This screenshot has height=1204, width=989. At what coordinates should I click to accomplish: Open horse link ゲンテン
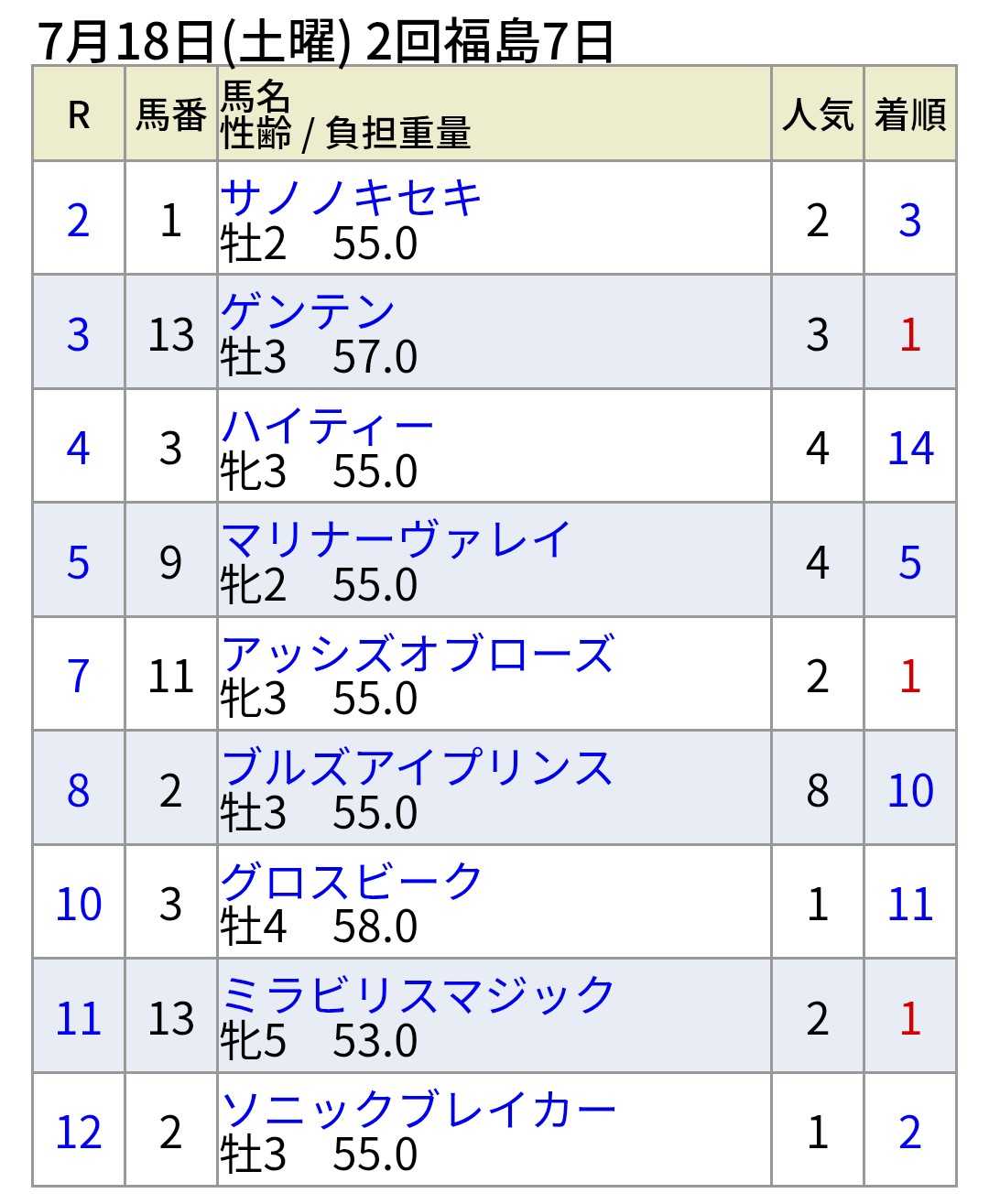coord(308,312)
